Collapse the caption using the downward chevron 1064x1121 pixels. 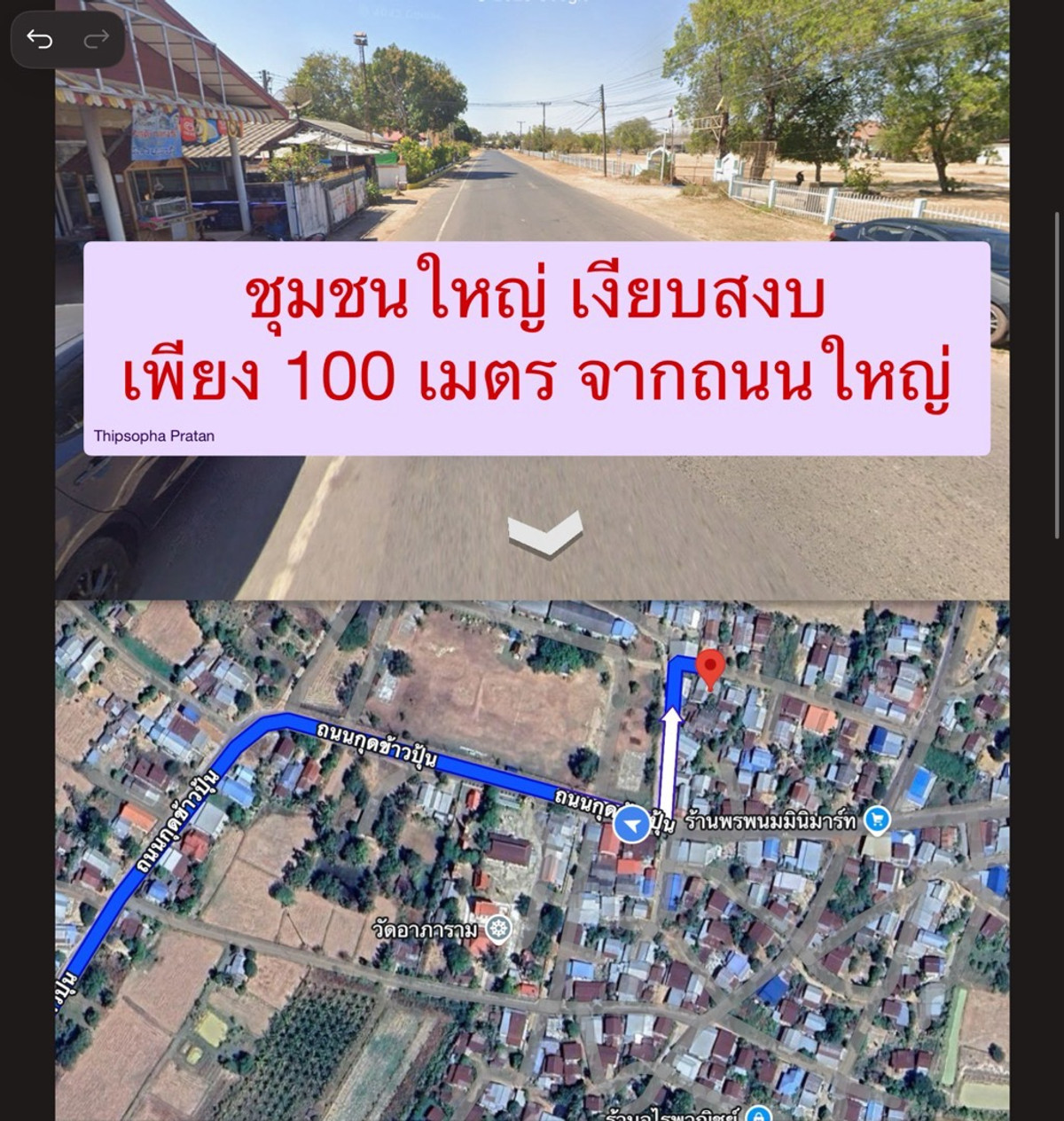coord(544,534)
